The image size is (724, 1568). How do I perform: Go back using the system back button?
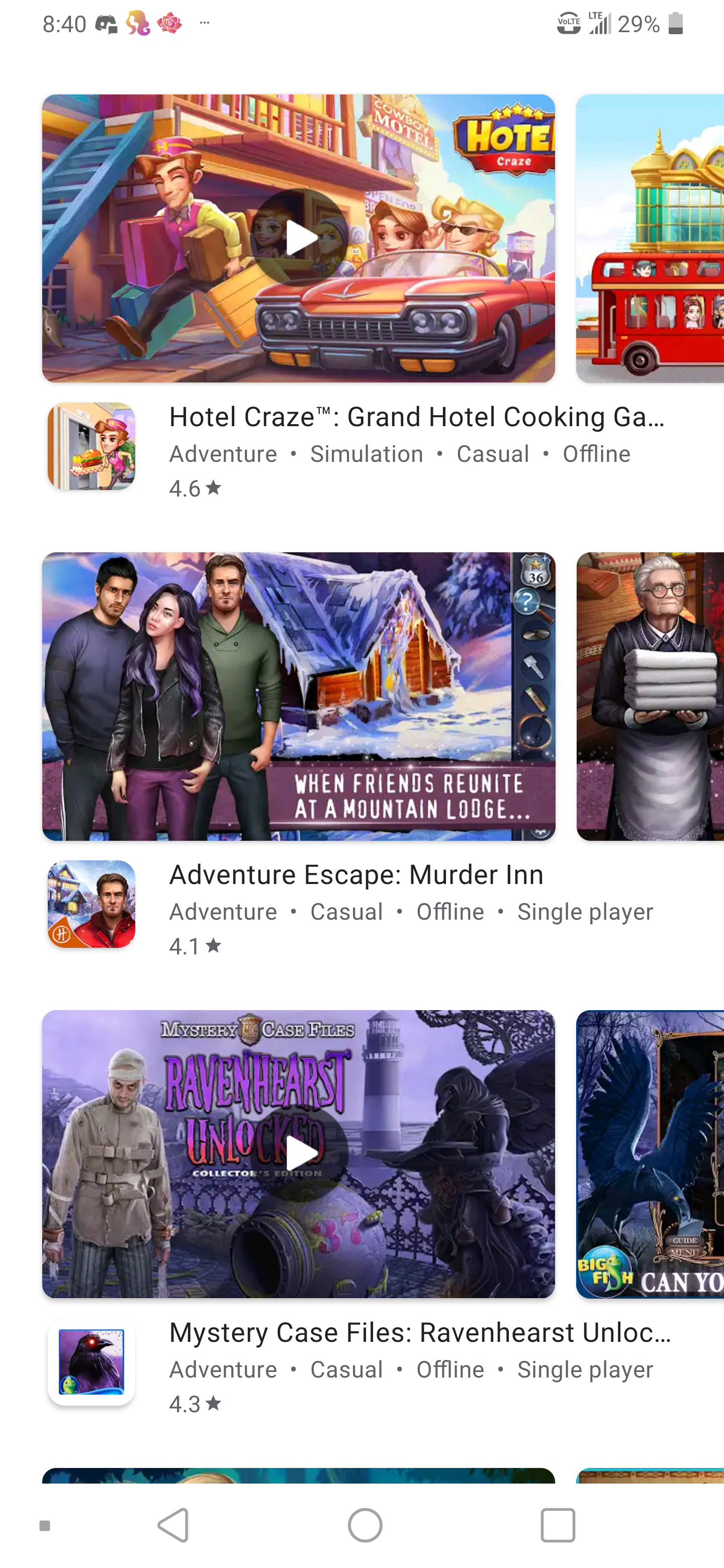pyautogui.click(x=173, y=1525)
